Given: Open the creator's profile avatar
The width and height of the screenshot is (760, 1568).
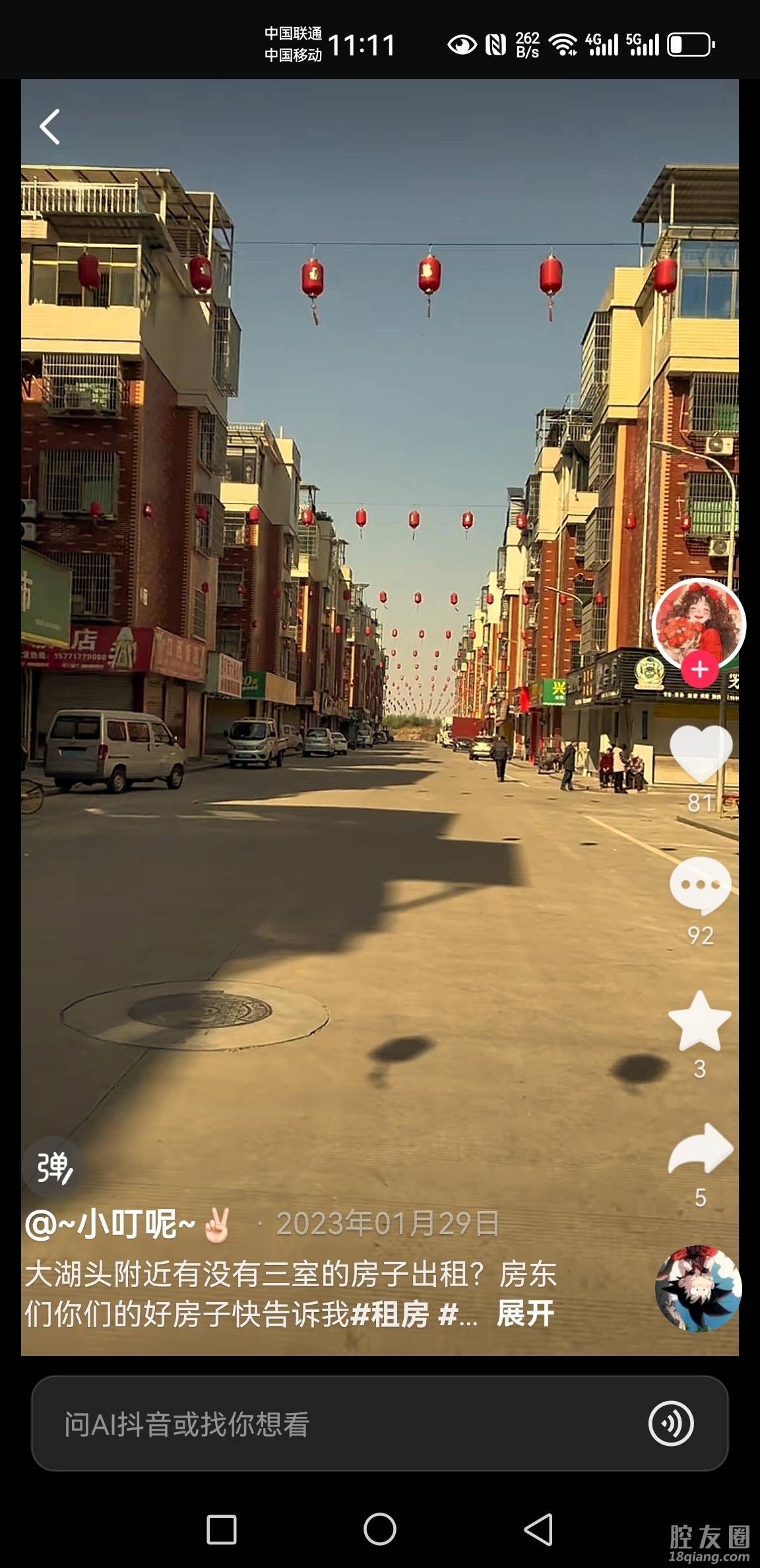Looking at the screenshot, I should click(699, 623).
